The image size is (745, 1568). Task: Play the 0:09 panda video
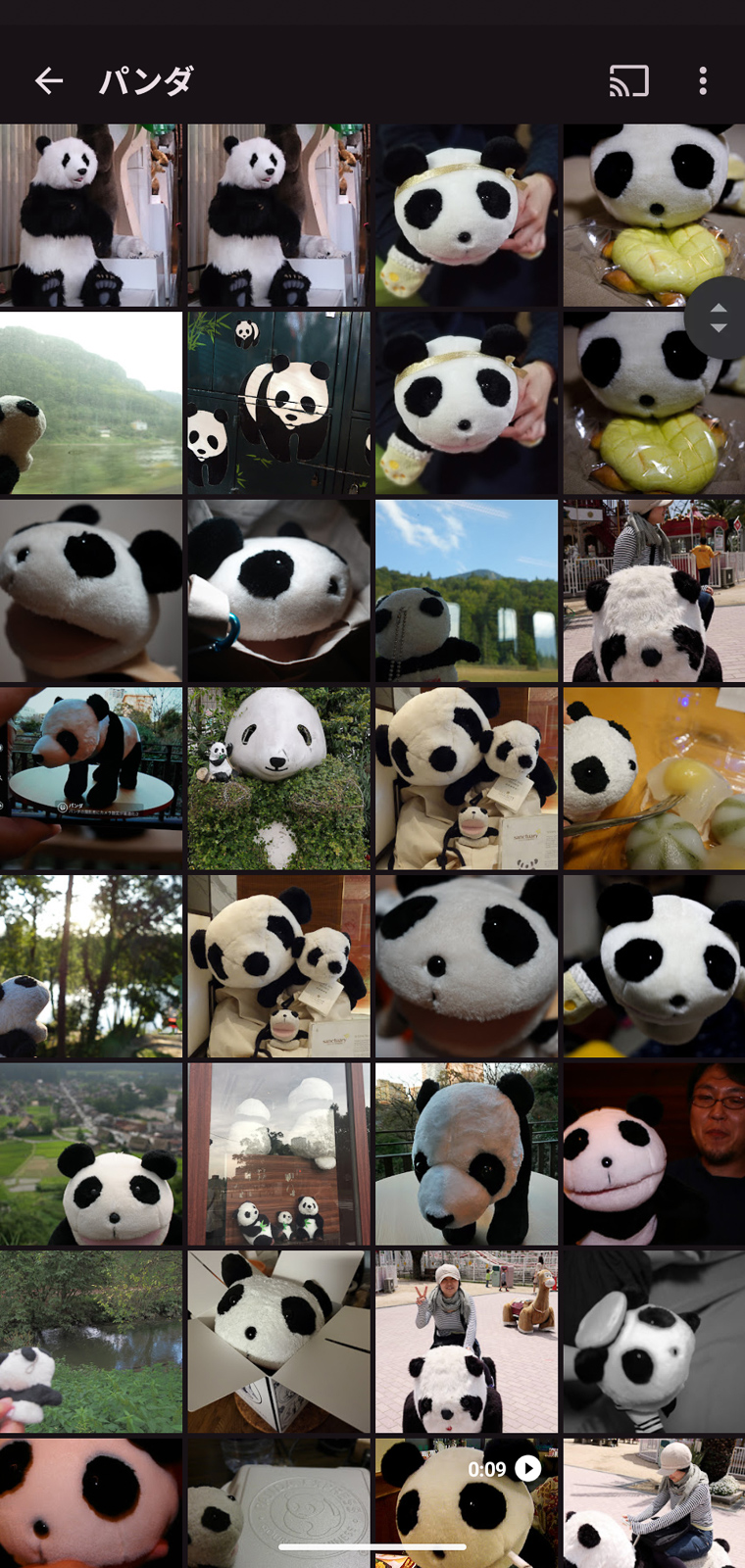[467, 1504]
